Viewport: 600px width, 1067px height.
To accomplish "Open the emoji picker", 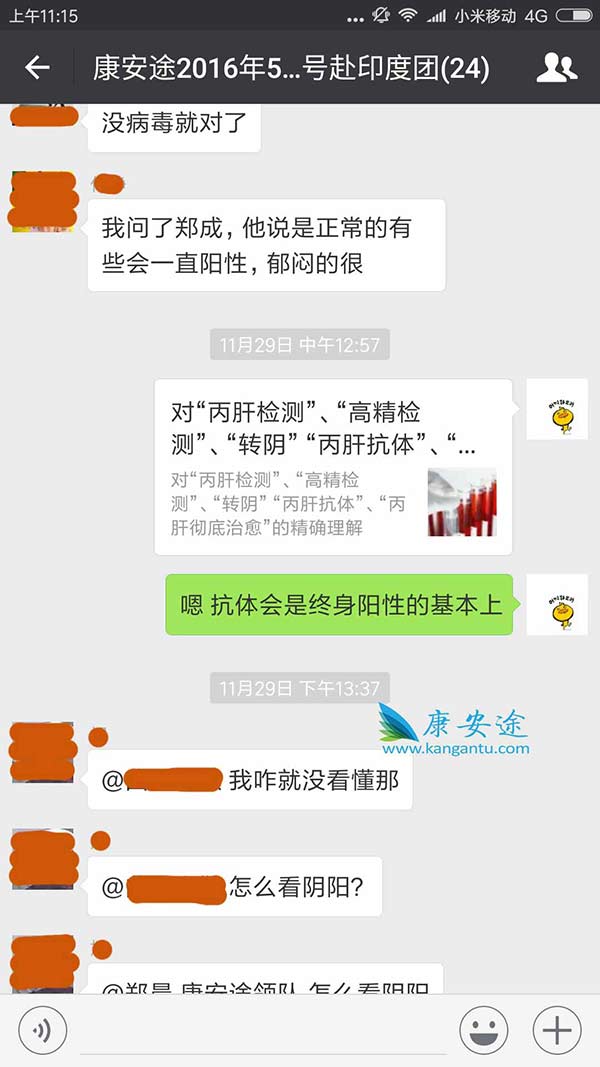I will pos(483,1029).
